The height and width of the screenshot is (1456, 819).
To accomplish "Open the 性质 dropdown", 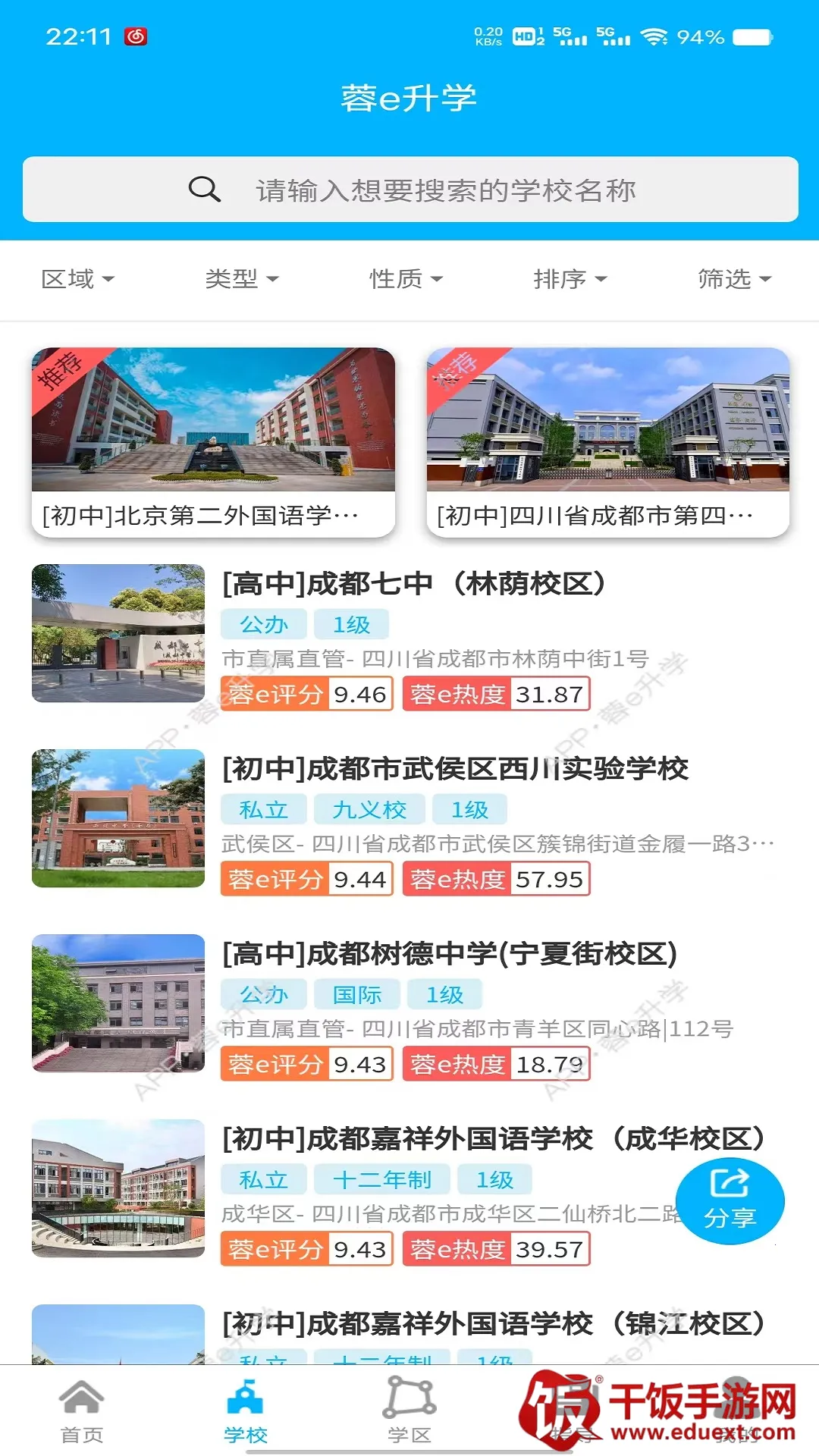I will point(406,279).
